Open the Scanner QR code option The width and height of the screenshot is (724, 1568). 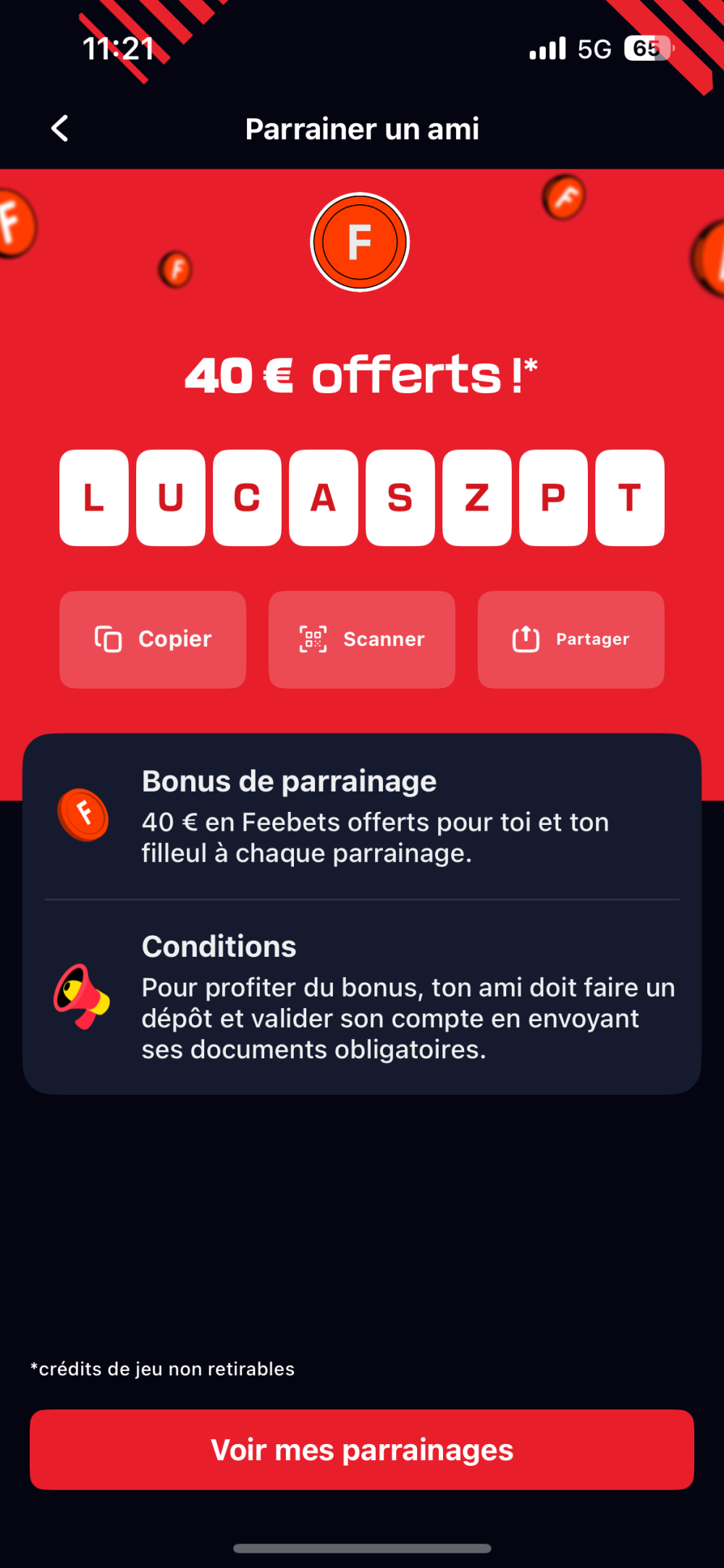[x=362, y=640]
